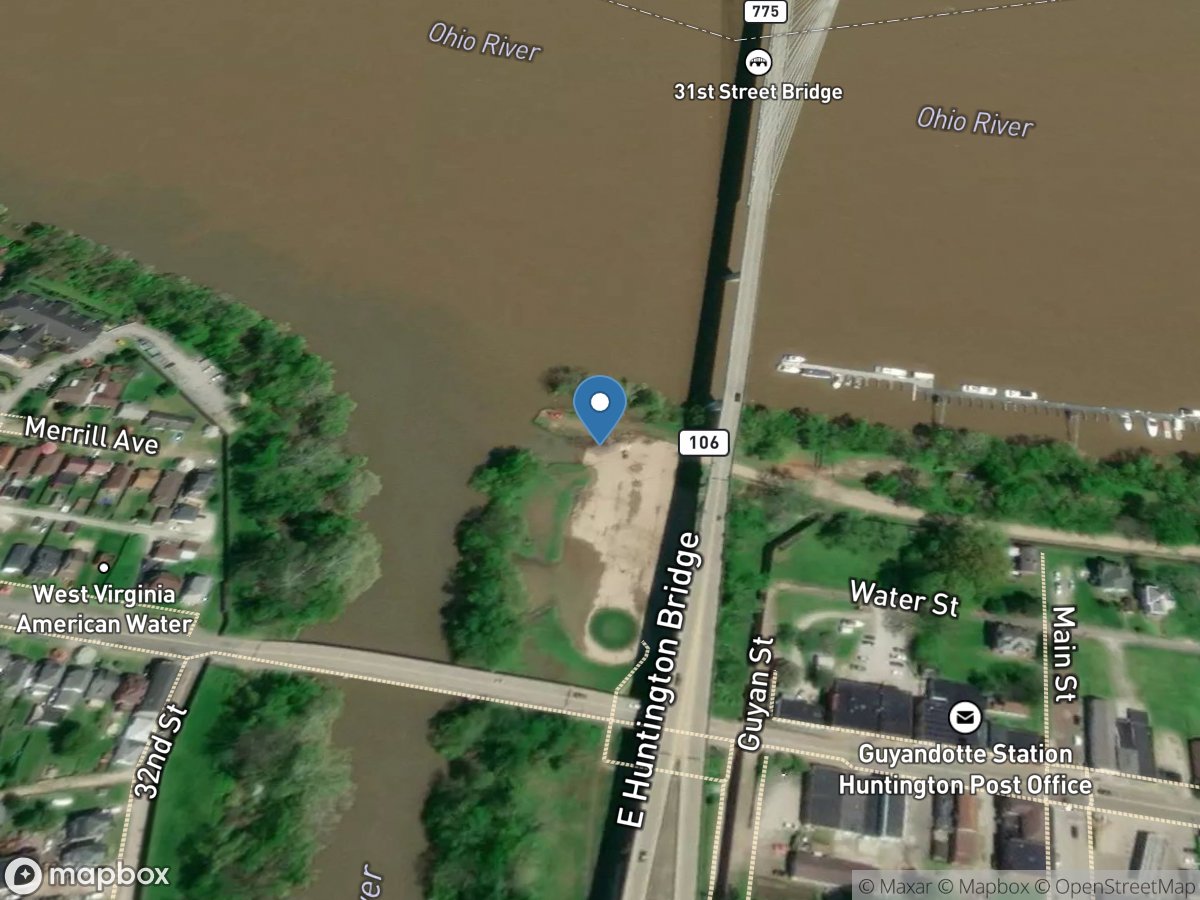Image resolution: width=1200 pixels, height=900 pixels.
Task: Open the OpenStreetMap attribution link
Action: coord(1113,886)
